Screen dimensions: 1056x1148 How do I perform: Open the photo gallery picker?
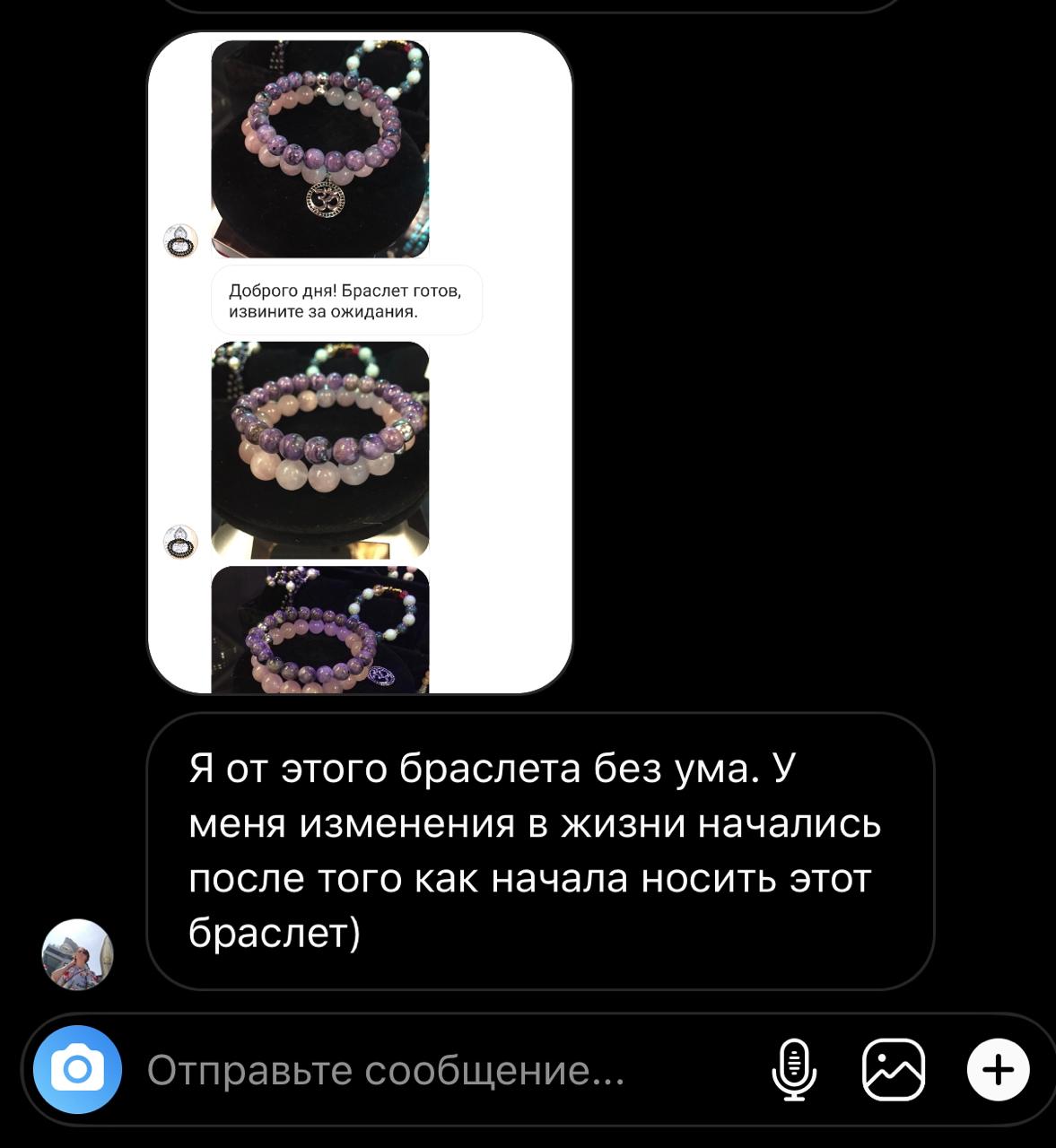pyautogui.click(x=893, y=1069)
